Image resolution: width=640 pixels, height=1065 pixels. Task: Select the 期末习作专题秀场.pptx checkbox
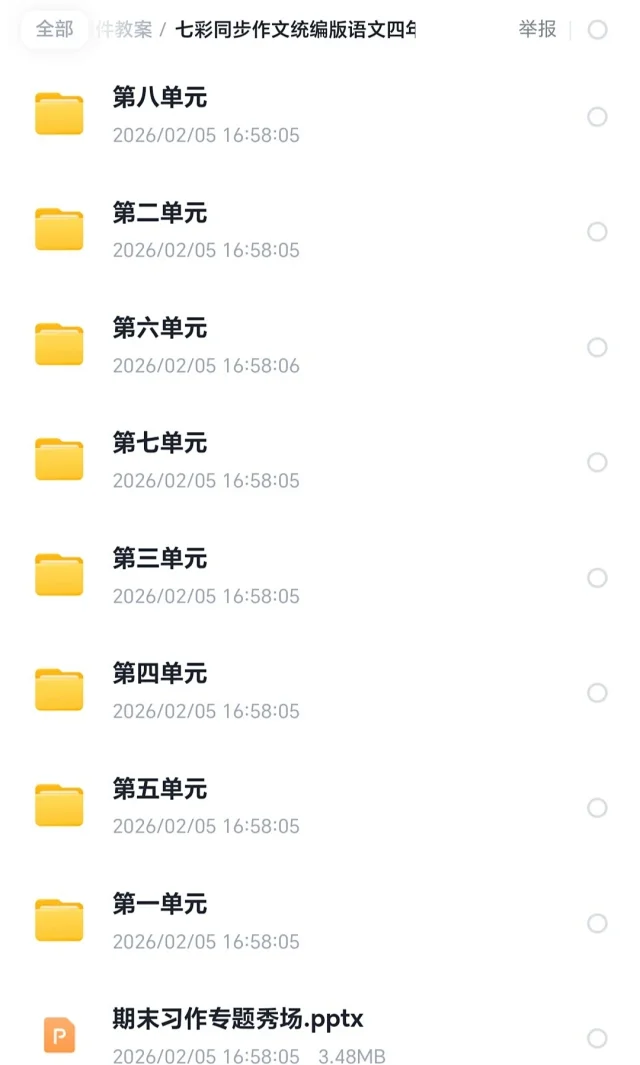click(597, 1038)
